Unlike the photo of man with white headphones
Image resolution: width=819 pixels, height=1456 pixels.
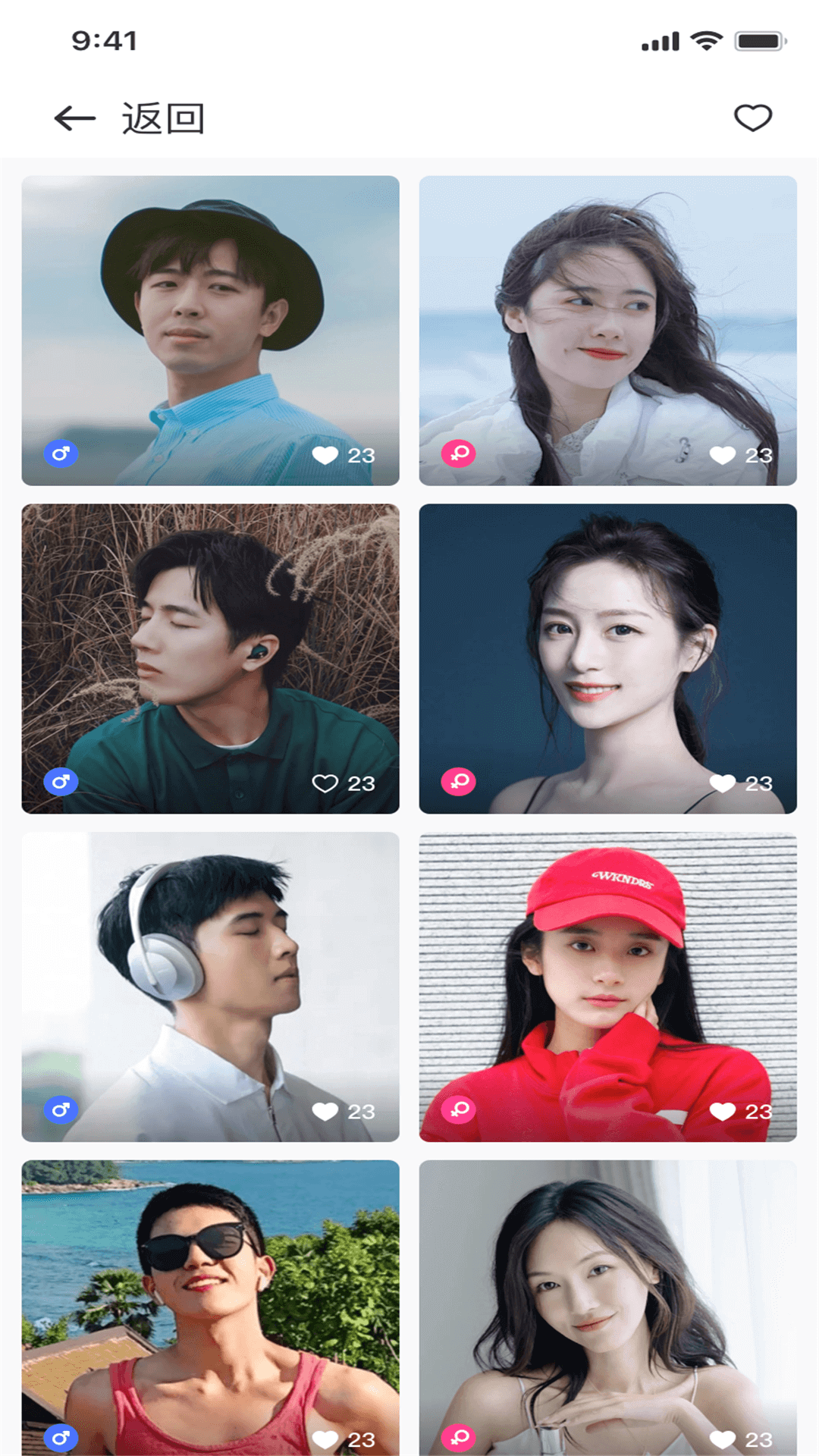(x=325, y=1112)
